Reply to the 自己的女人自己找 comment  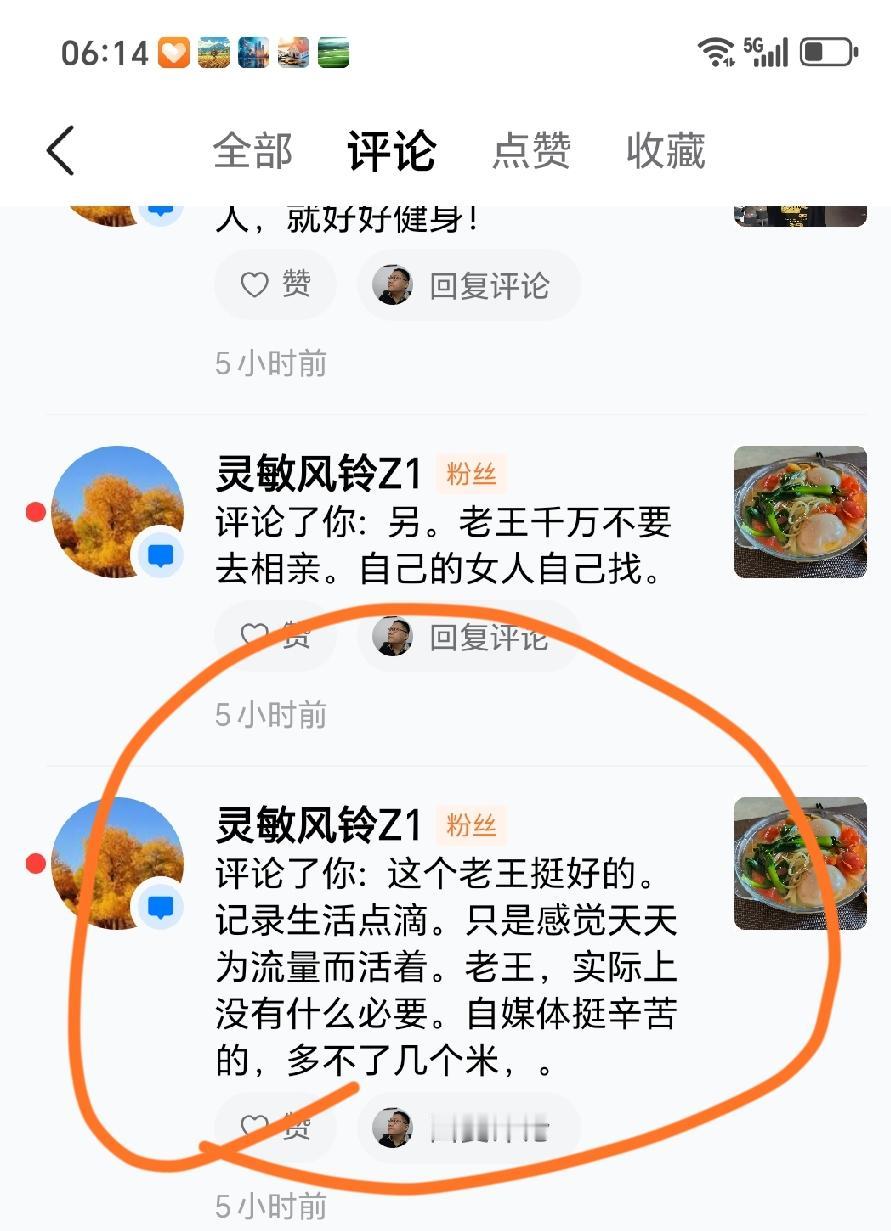pyautogui.click(x=469, y=636)
